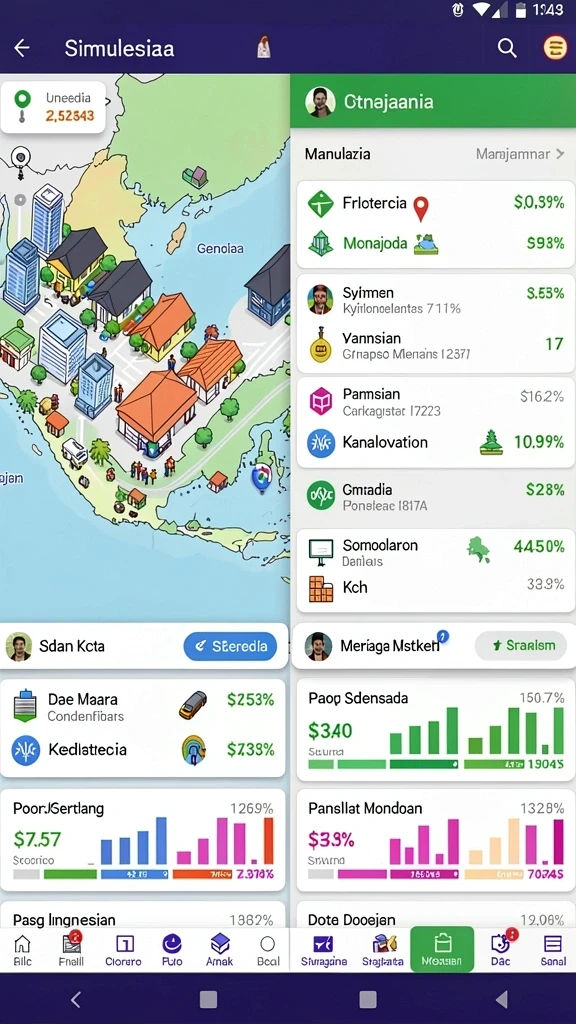This screenshot has height=1024, width=576.
Task: Open the Paop Sdensada chart card
Action: [x=436, y=730]
